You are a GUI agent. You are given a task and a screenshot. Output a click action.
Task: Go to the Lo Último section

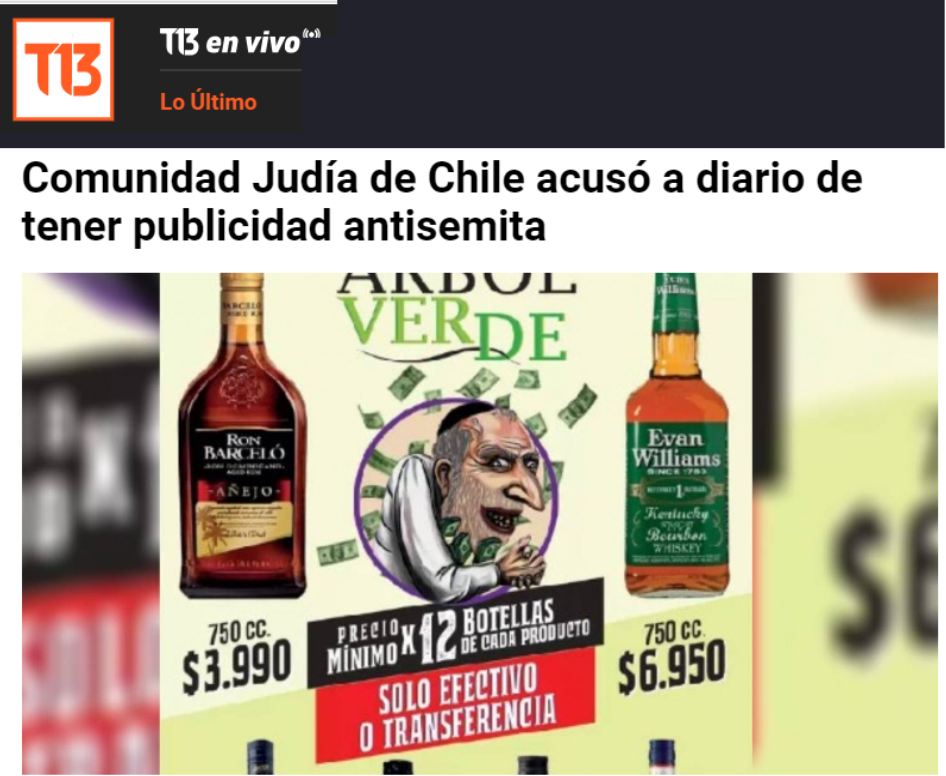[x=208, y=102]
